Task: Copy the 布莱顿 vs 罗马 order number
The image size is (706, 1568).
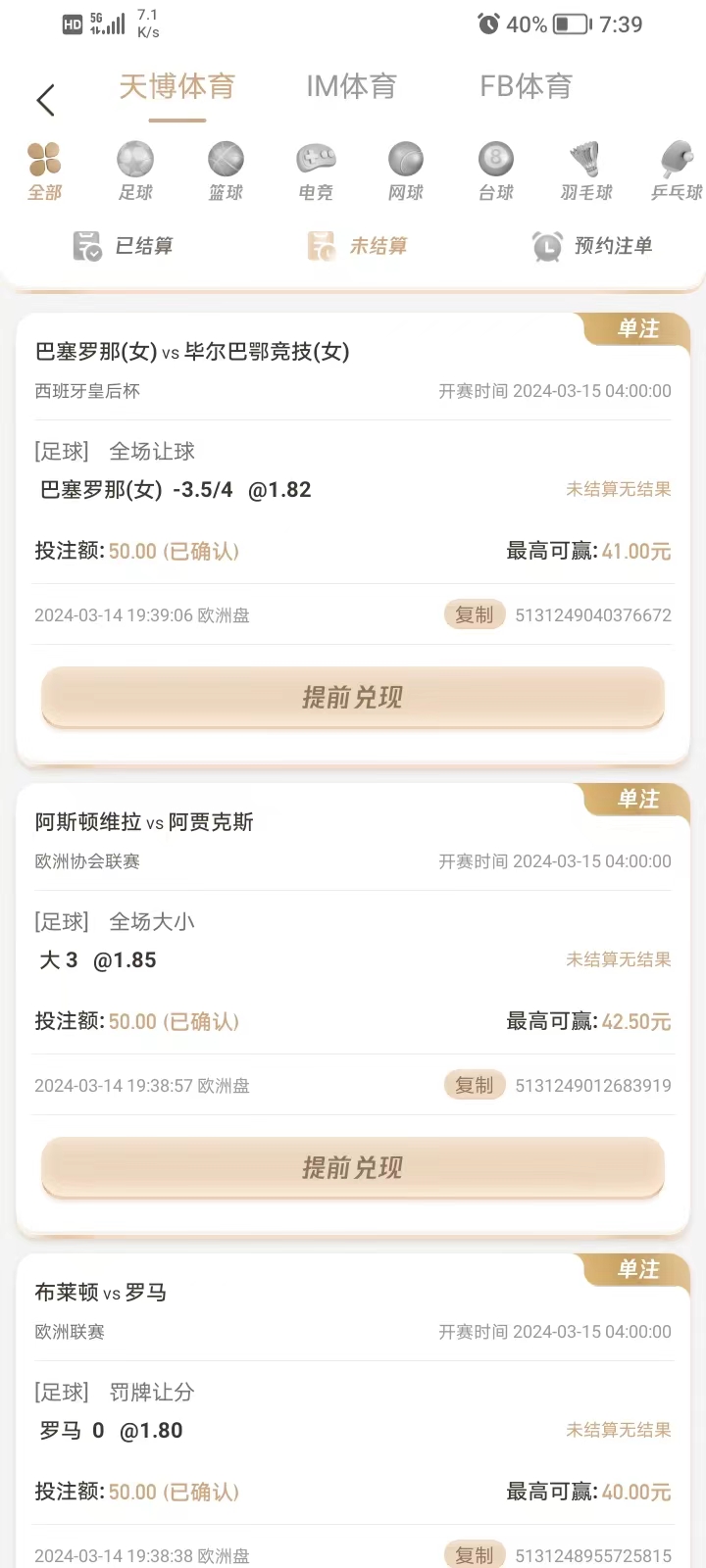Action: [x=475, y=1555]
